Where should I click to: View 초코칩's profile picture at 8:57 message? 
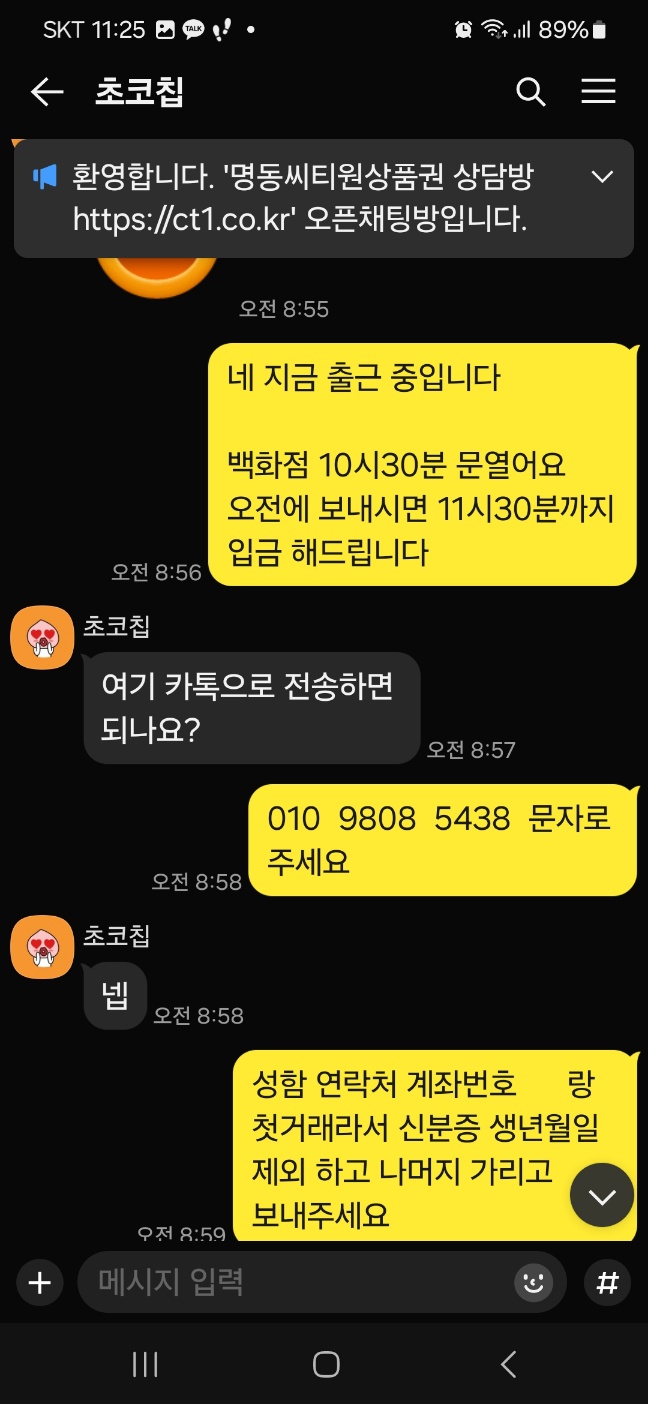[x=42, y=638]
